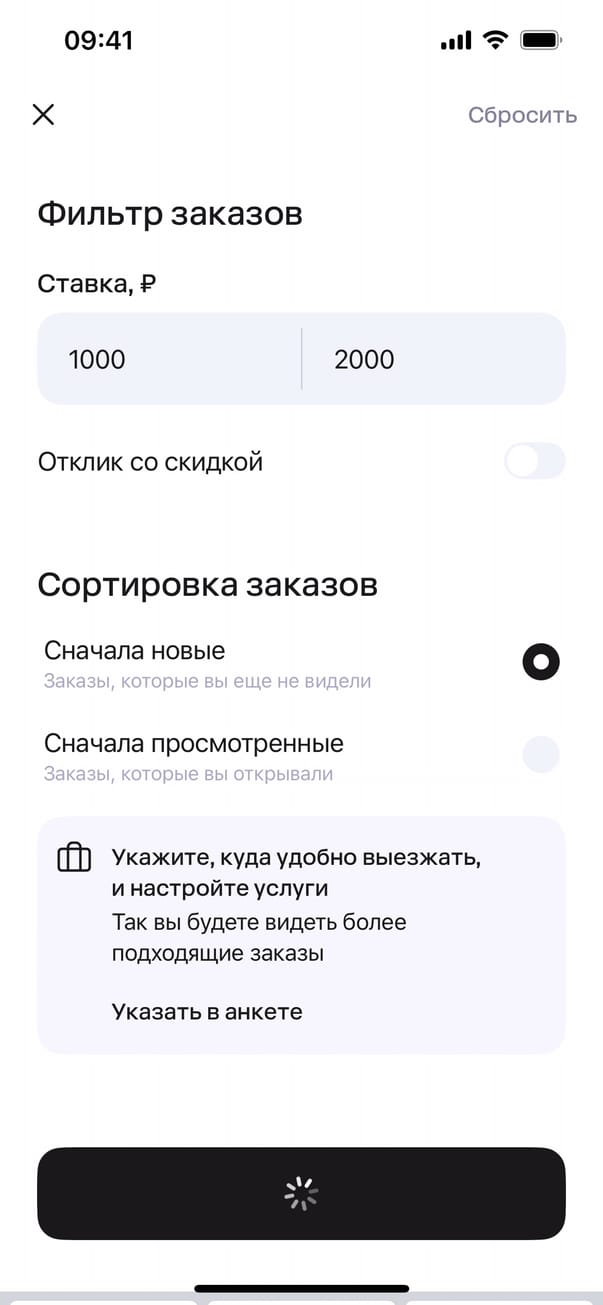The image size is (603, 1305).
Task: Enable the Отклик со скидкой switch
Action: click(x=534, y=462)
